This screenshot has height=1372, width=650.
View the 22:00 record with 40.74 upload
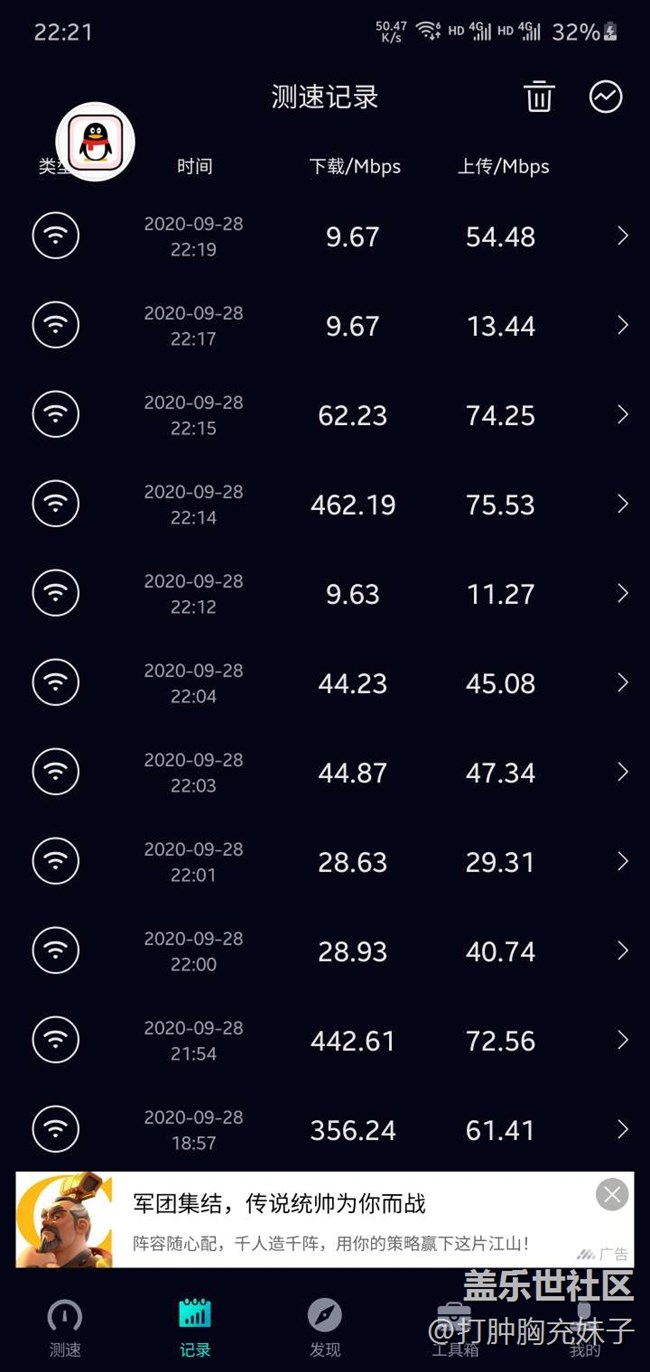[x=325, y=951]
